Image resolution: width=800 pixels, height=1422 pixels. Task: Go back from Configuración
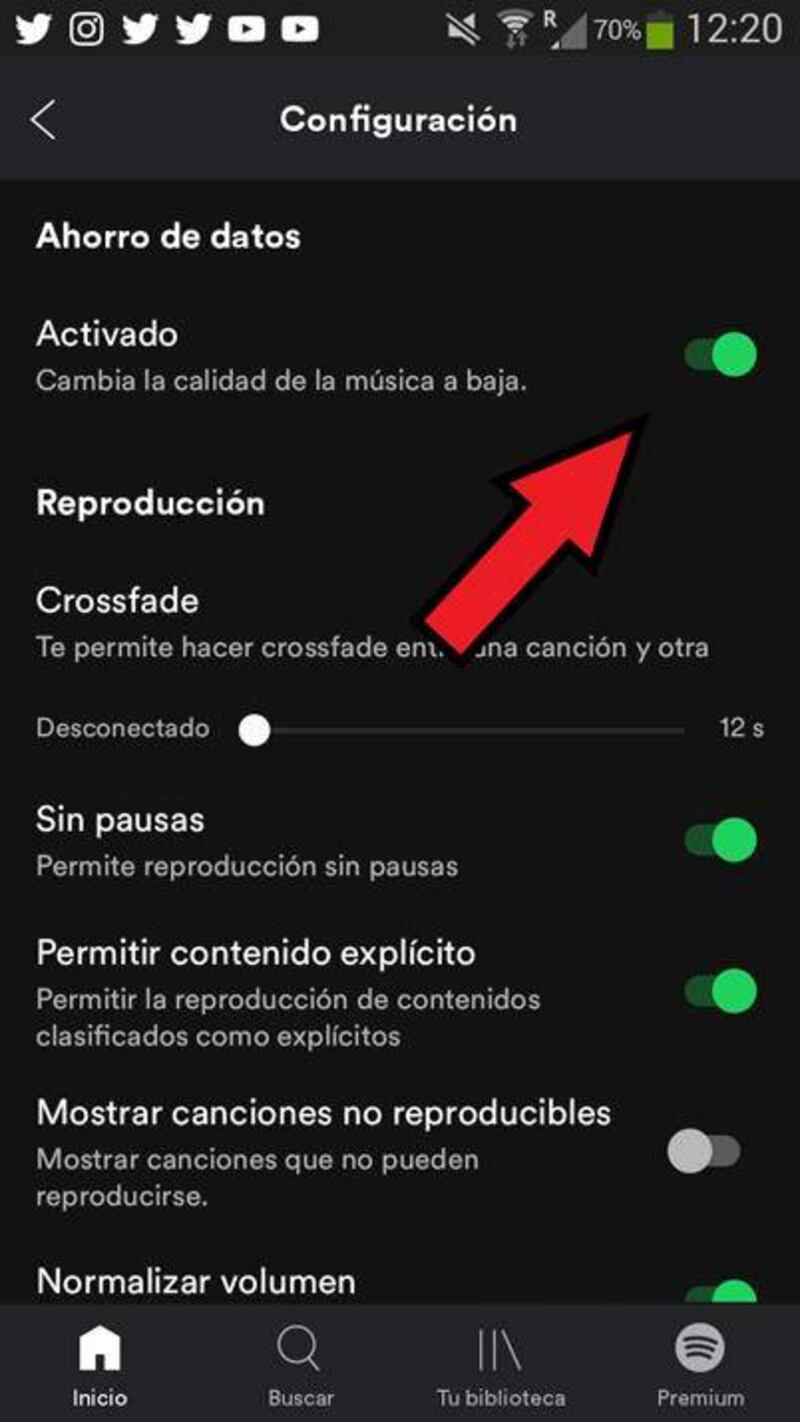click(x=43, y=120)
